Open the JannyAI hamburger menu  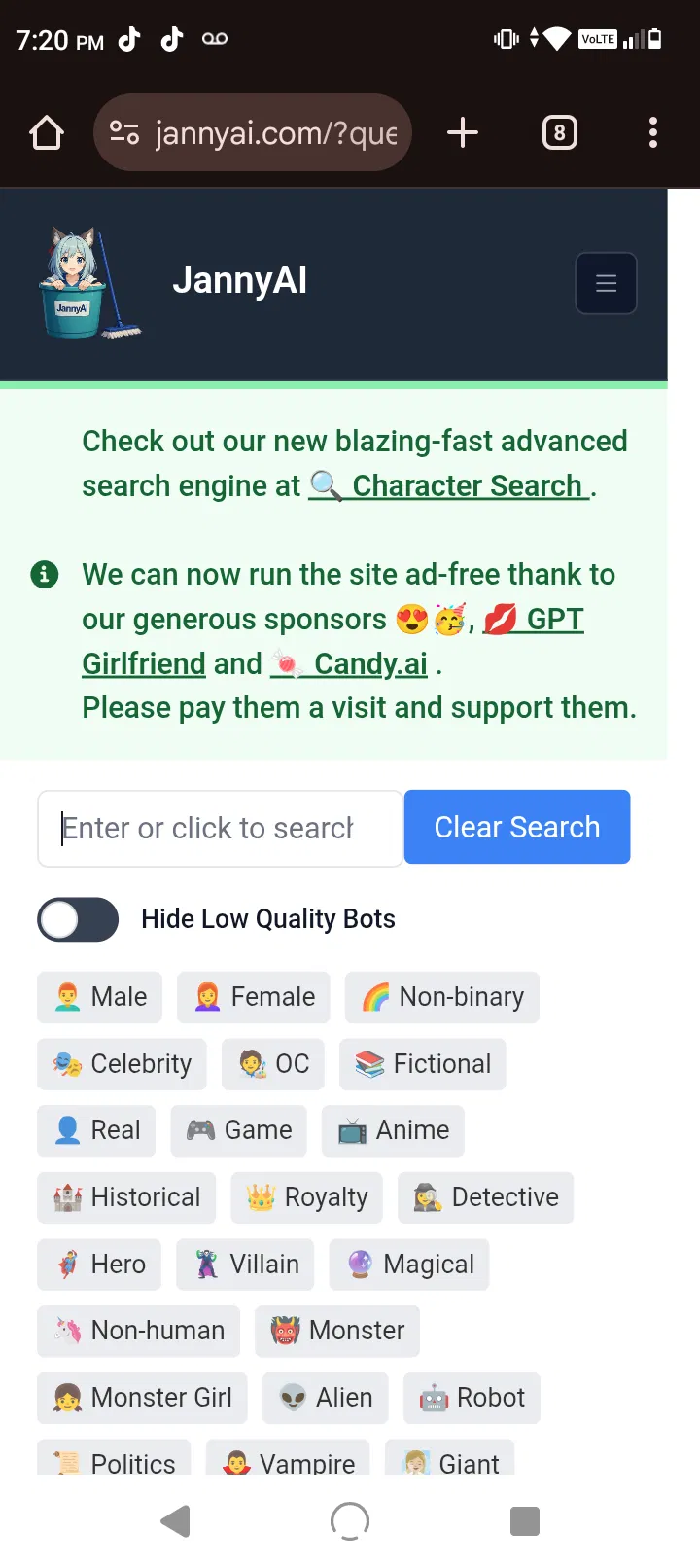(606, 283)
